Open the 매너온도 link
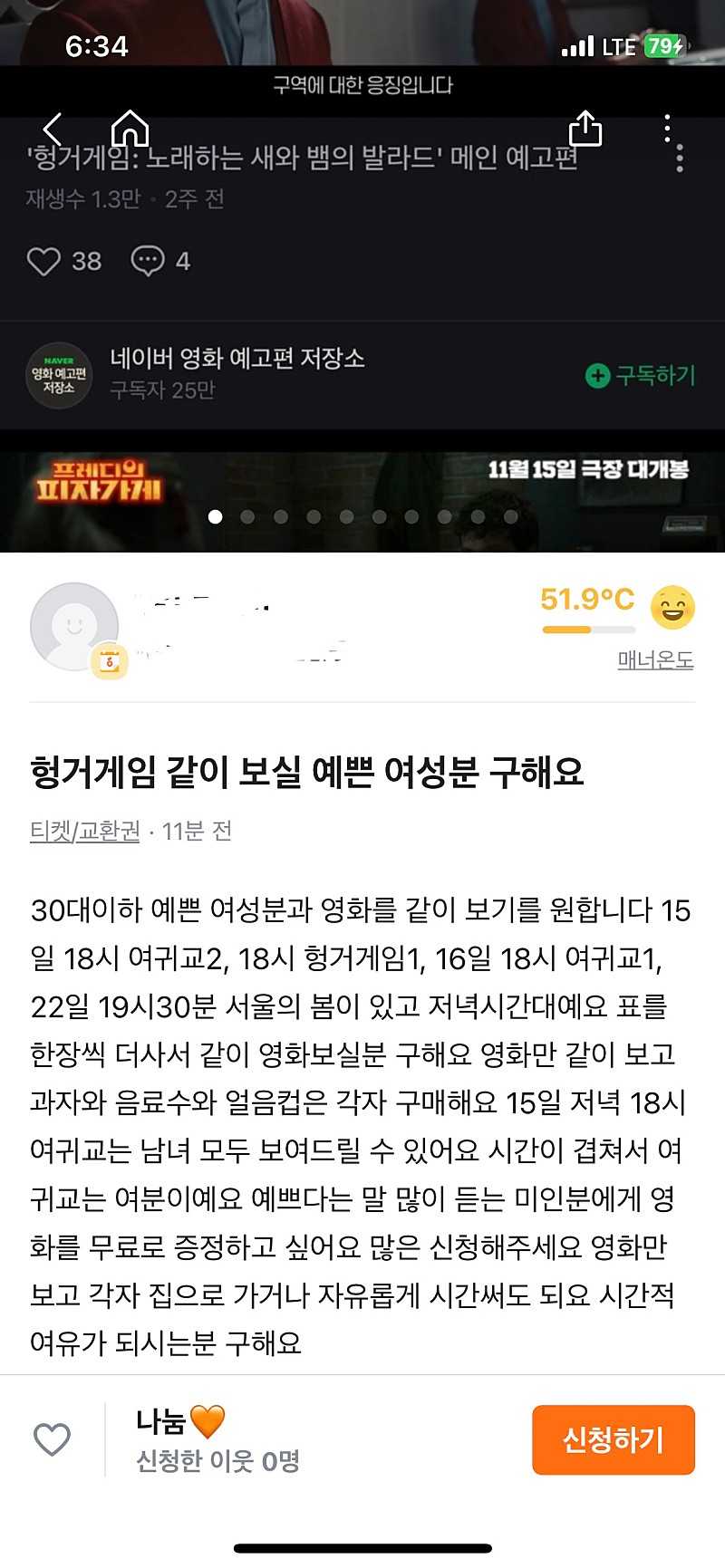This screenshot has width=725, height=1568. [x=655, y=659]
